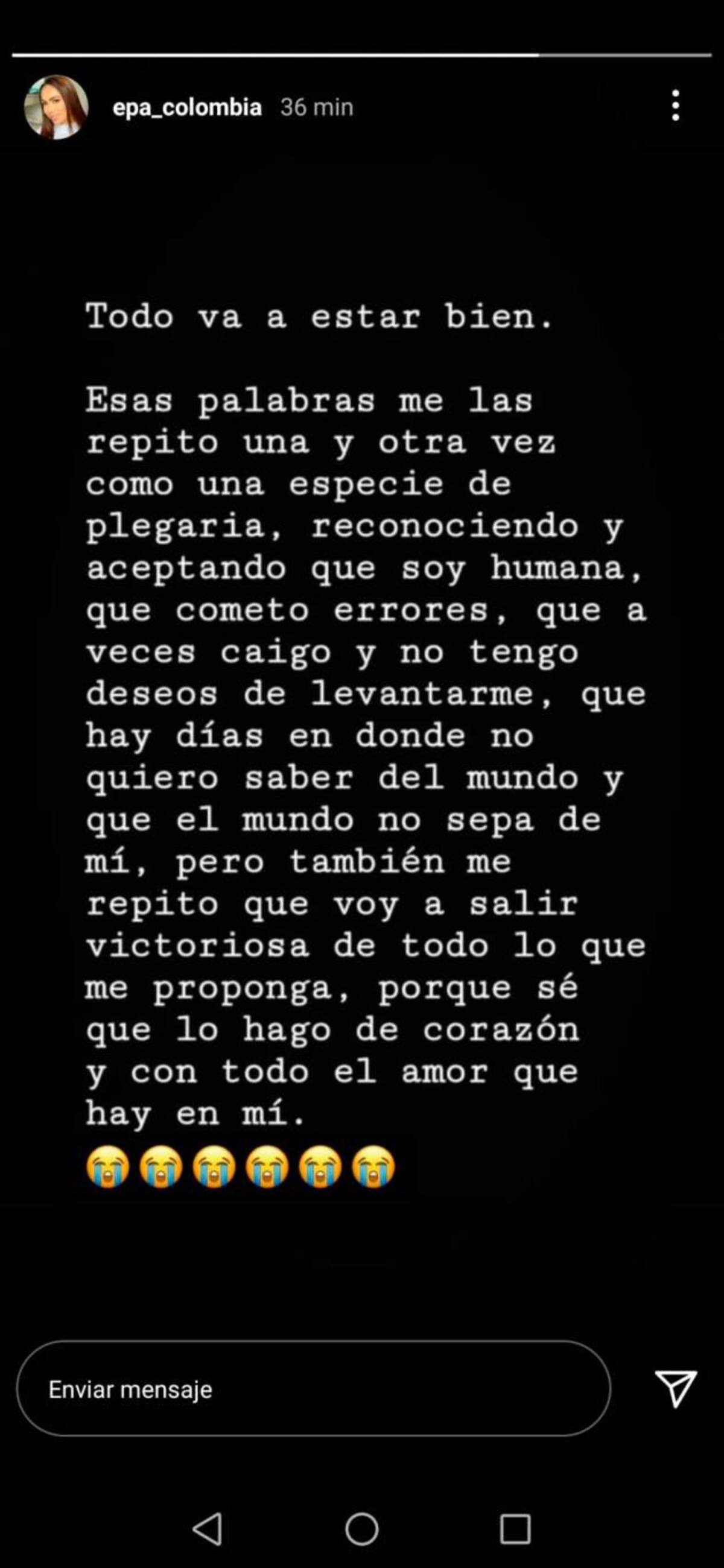Go to the home screen
This screenshot has width=724, height=1568.
(361, 1528)
